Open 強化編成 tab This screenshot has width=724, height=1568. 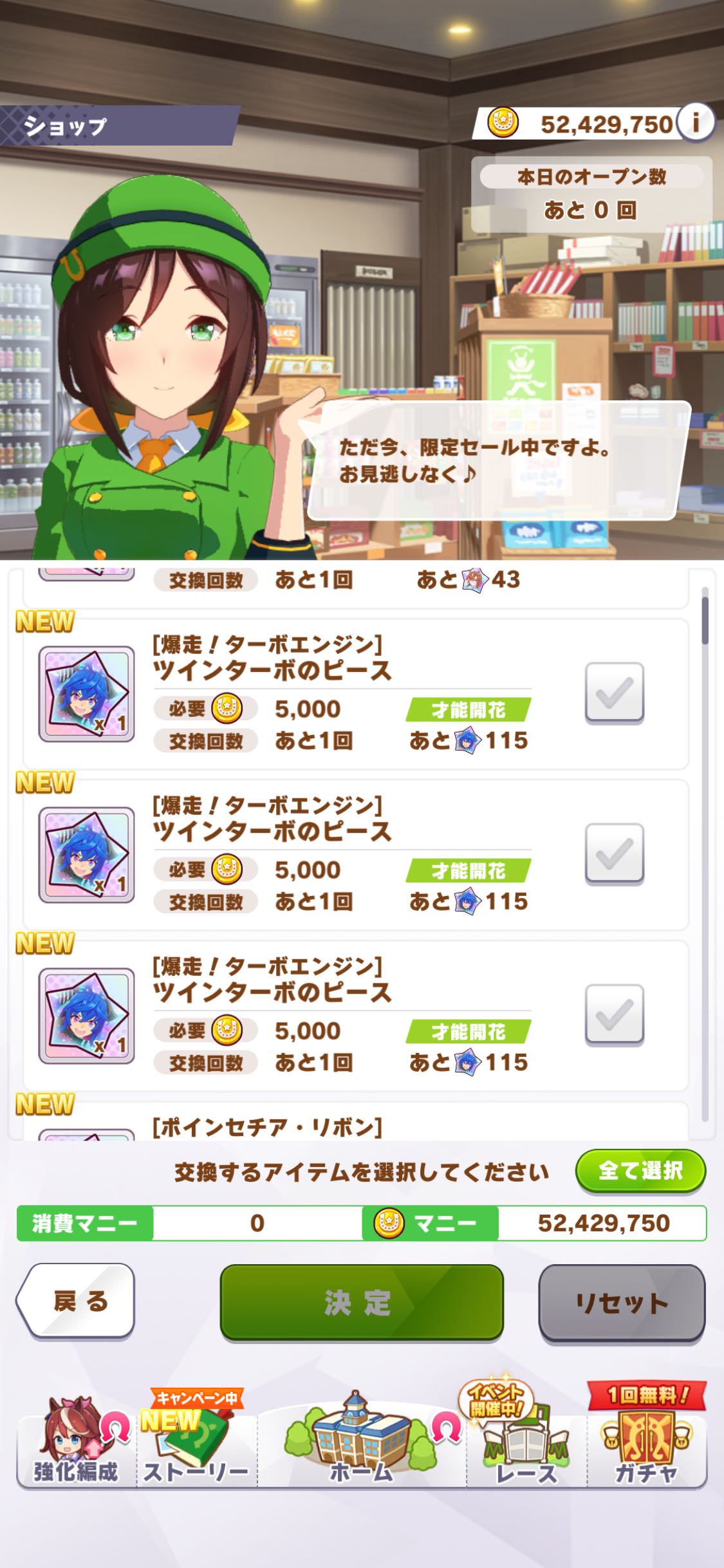pyautogui.click(x=76, y=1448)
